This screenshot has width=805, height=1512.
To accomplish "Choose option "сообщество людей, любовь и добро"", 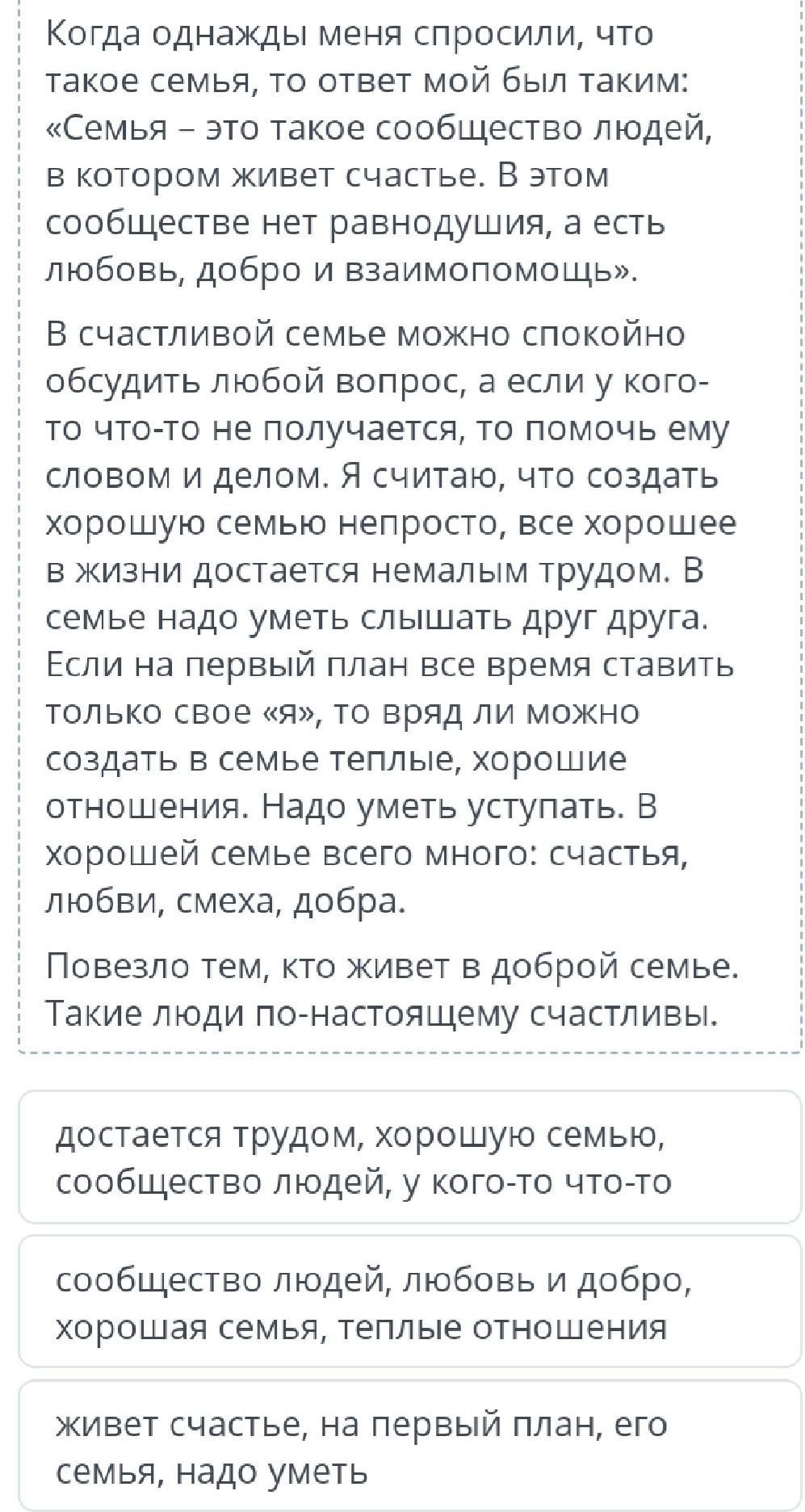I will tap(410, 1301).
